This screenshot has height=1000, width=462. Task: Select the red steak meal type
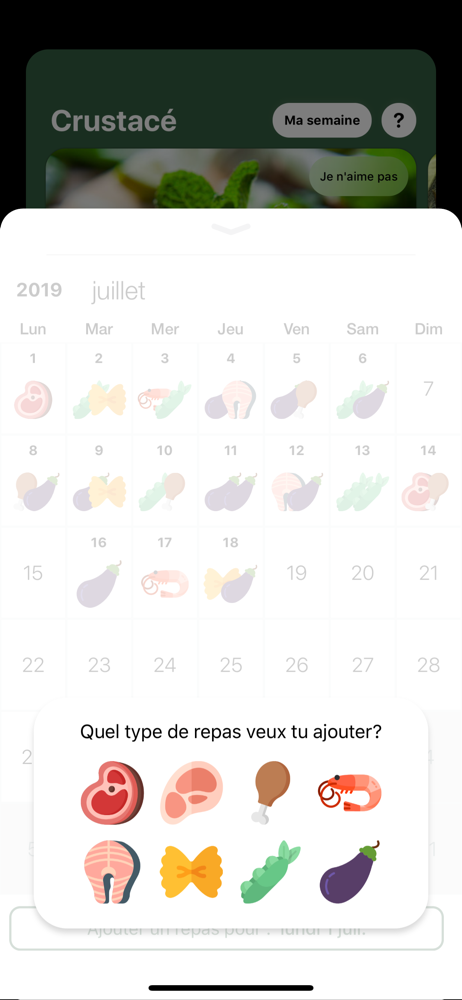[112, 793]
